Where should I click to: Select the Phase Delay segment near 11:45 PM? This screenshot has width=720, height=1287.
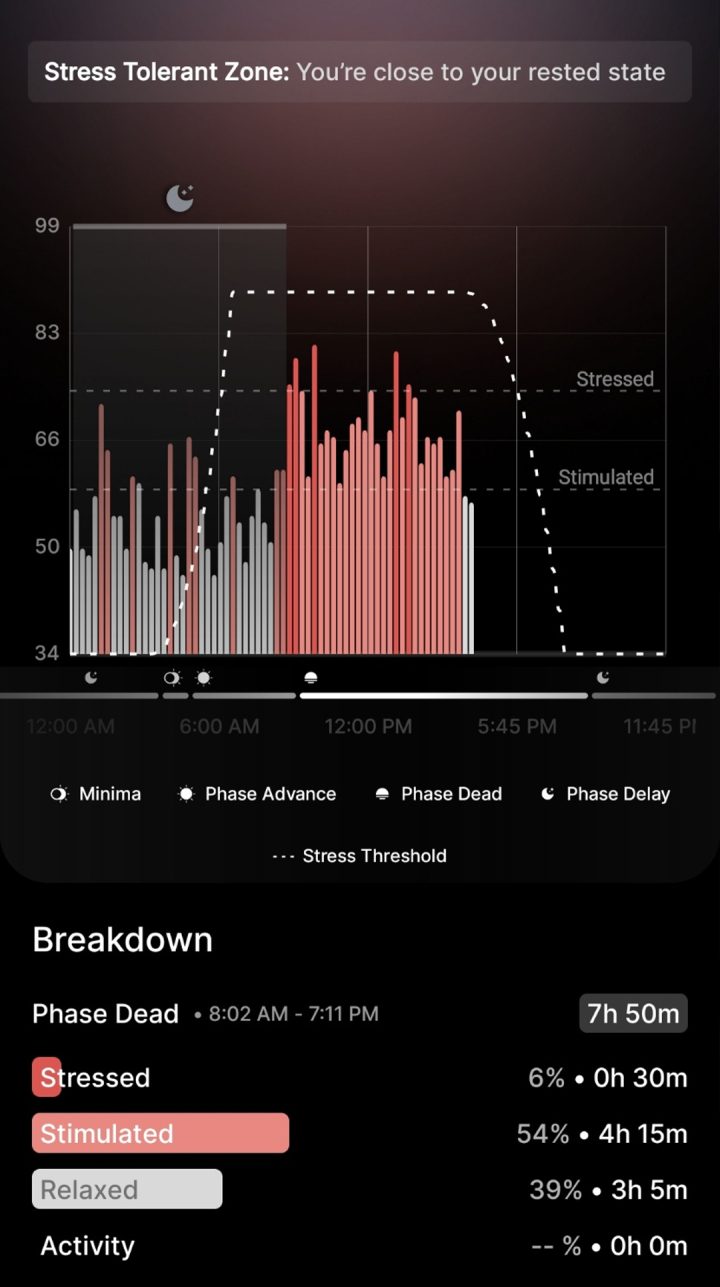click(653, 695)
